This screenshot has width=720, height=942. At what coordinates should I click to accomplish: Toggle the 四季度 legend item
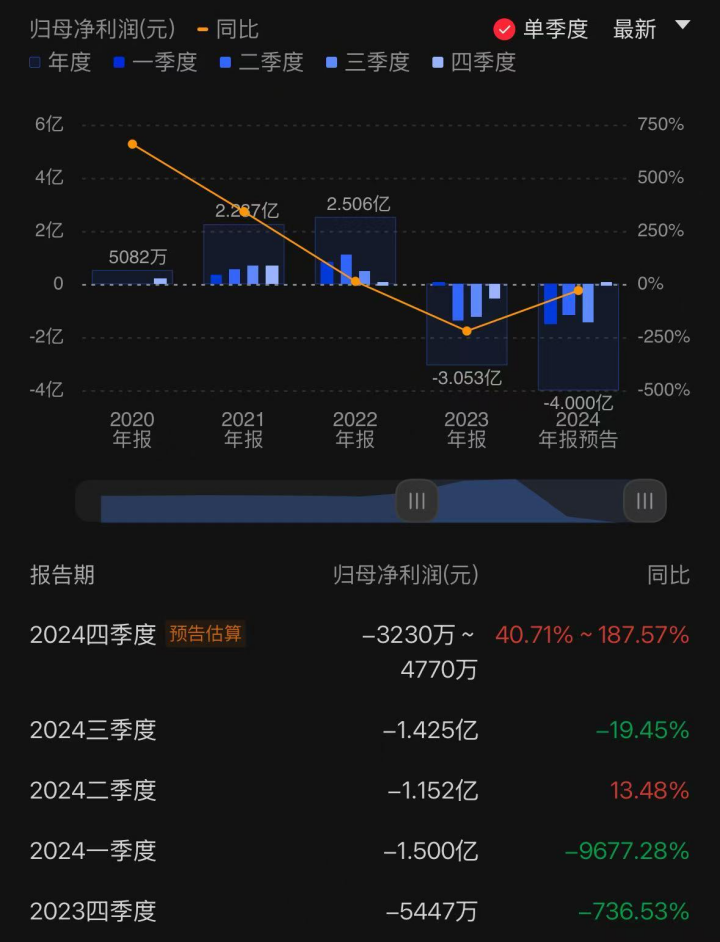[x=473, y=63]
